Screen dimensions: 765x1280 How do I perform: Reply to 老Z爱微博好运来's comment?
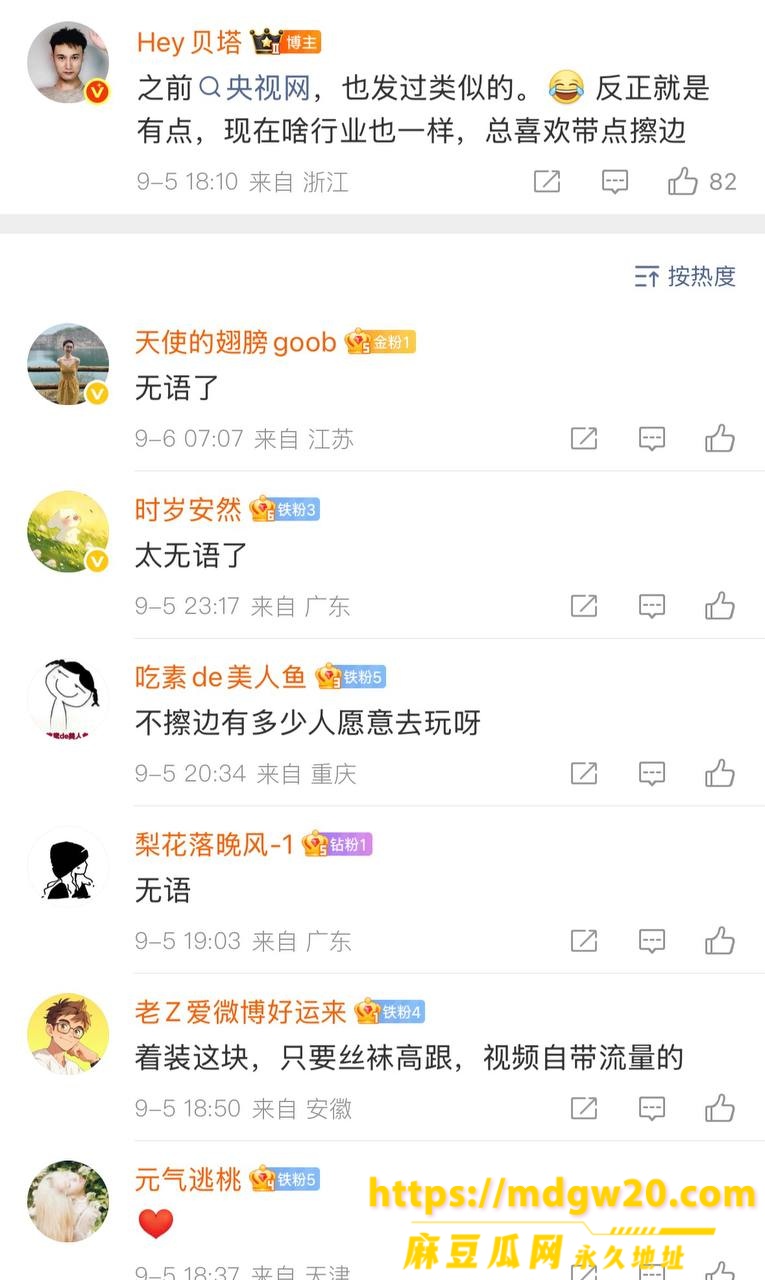pyautogui.click(x=652, y=1108)
